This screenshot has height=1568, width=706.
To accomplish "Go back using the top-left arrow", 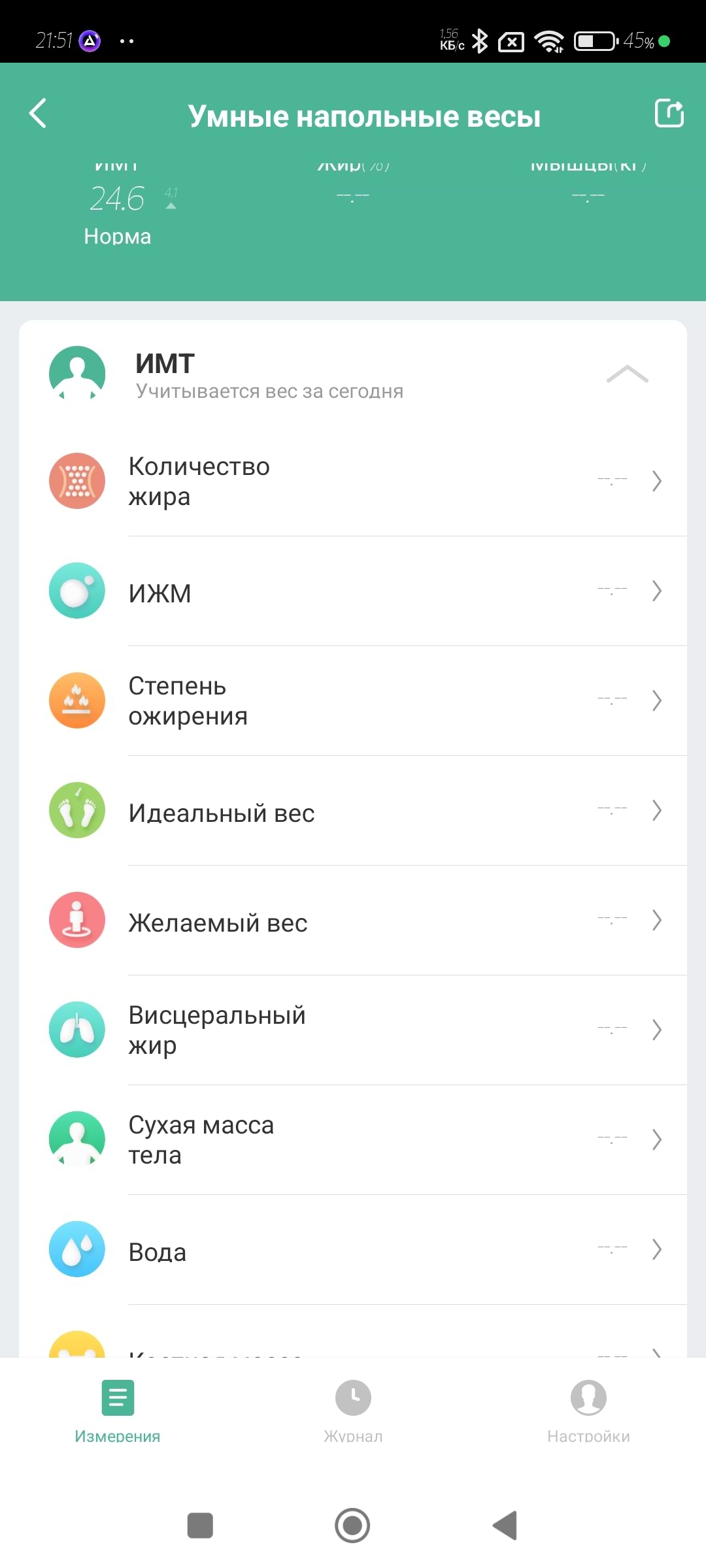I will point(38,114).
